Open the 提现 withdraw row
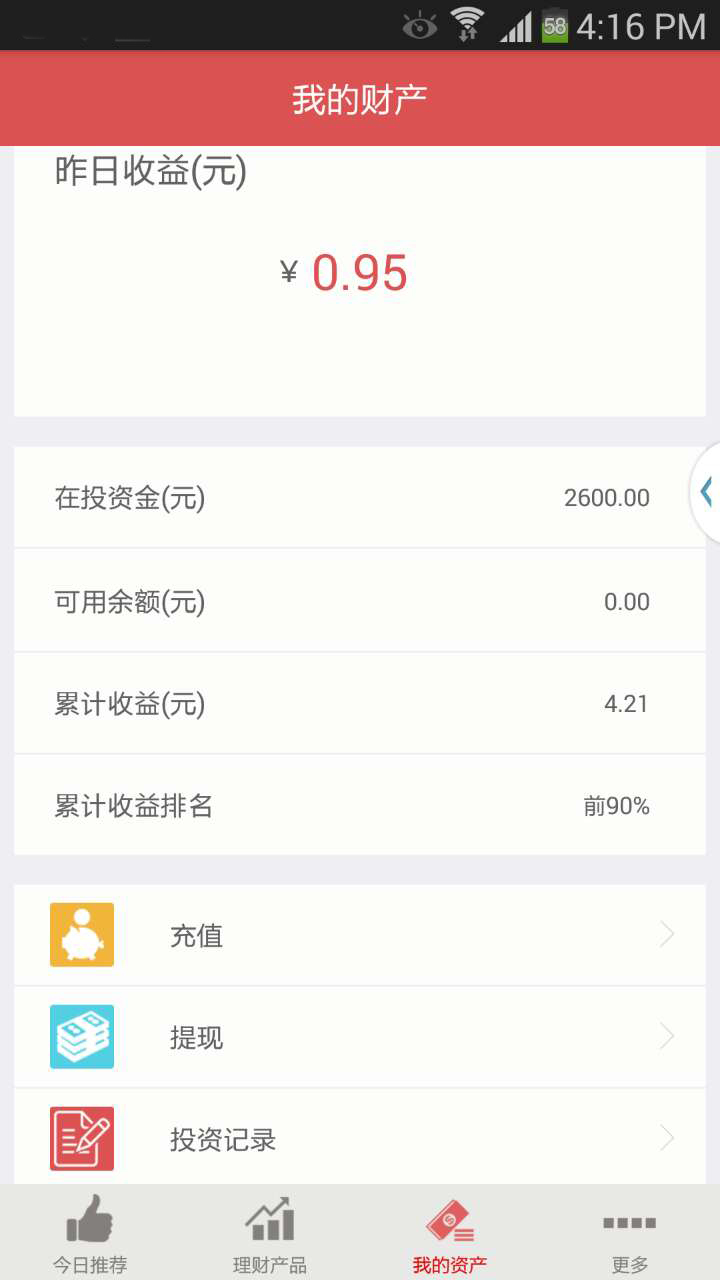 click(x=360, y=1037)
